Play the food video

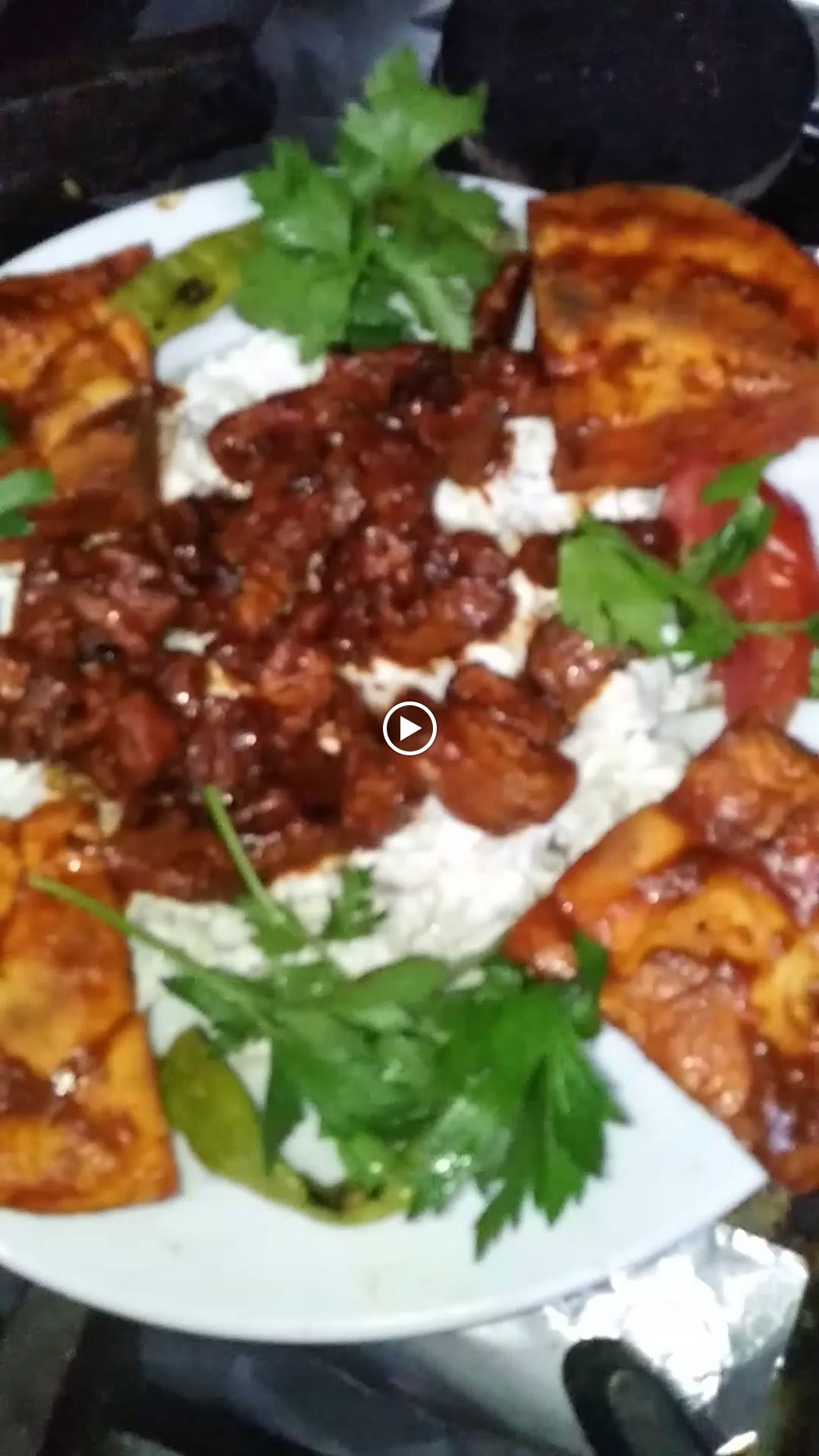pyautogui.click(x=409, y=729)
